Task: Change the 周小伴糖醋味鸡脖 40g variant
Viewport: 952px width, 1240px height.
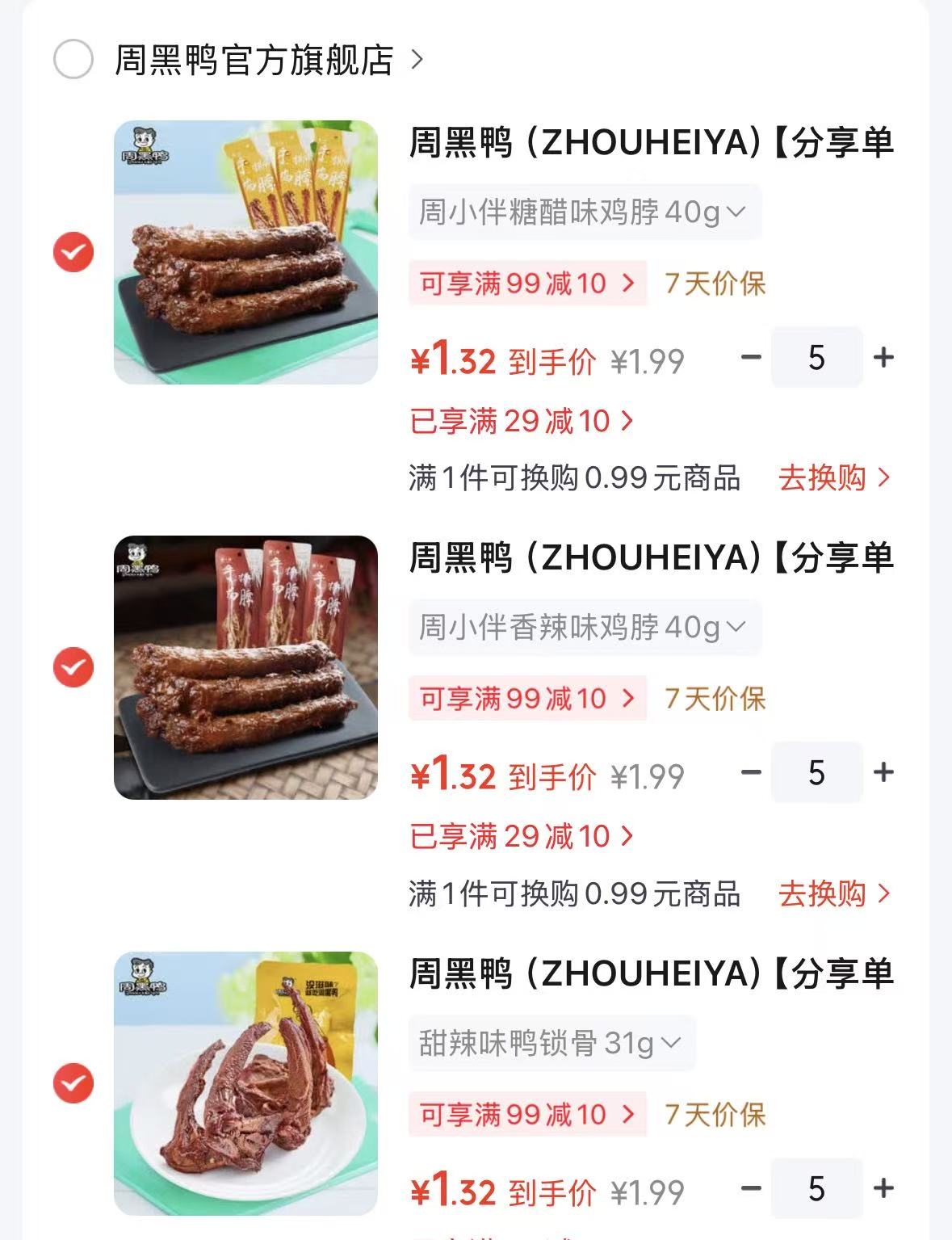Action: point(585,212)
